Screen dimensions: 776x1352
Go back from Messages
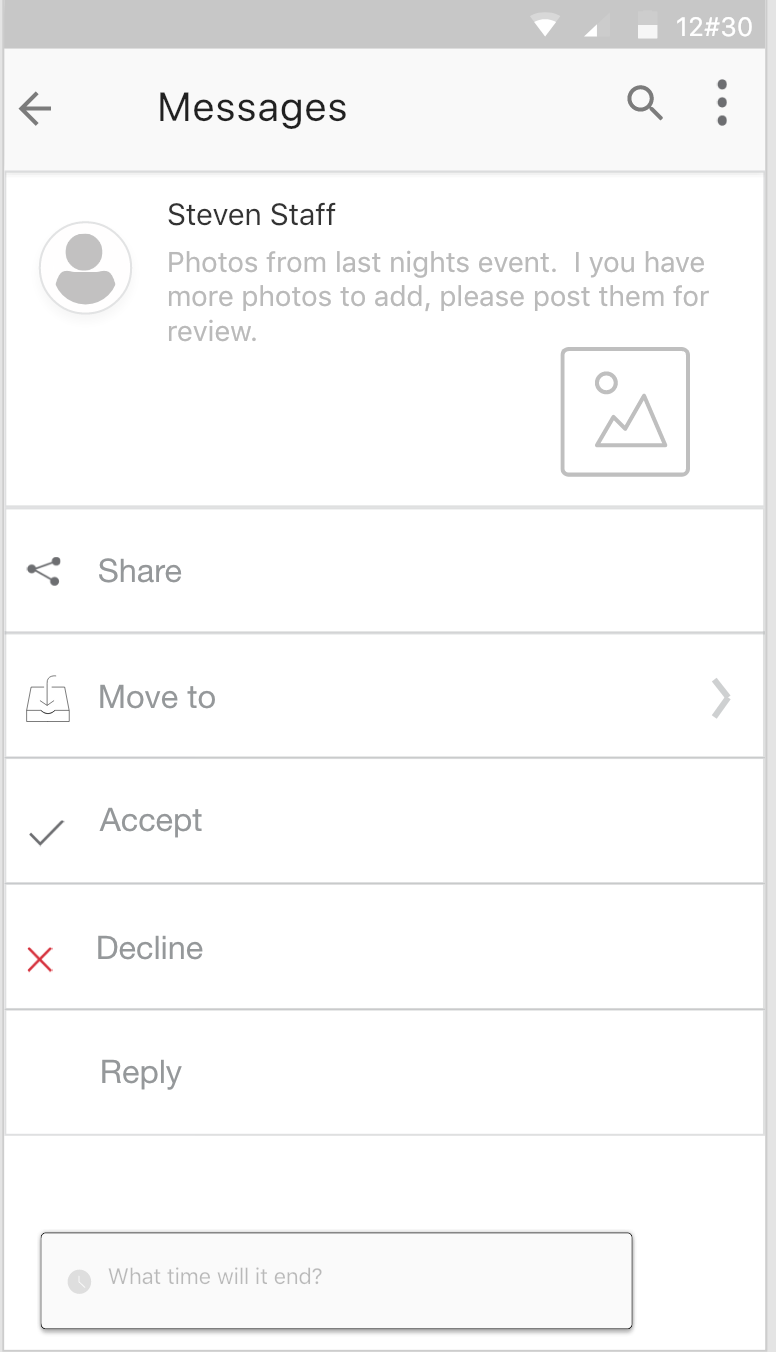click(x=35, y=108)
